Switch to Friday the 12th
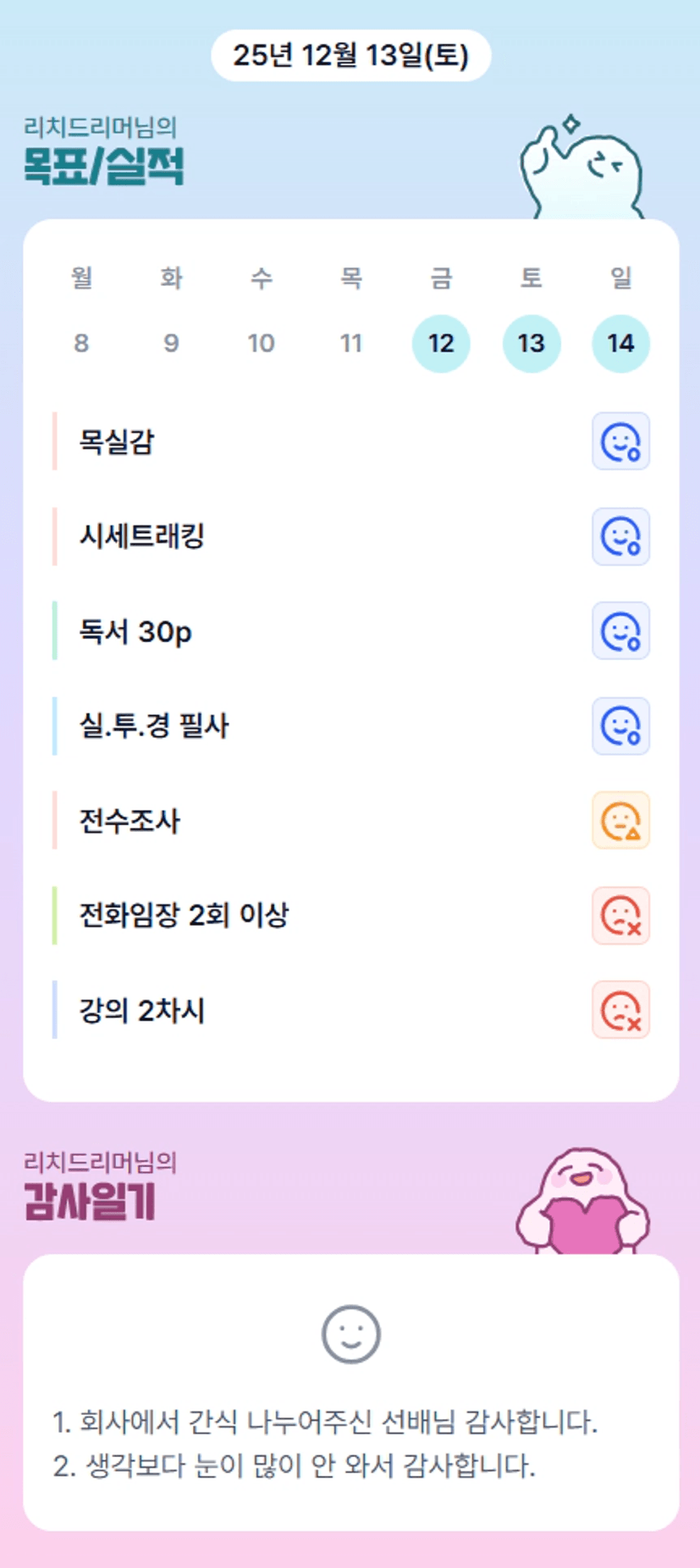The height and width of the screenshot is (1568, 700). coord(441,344)
